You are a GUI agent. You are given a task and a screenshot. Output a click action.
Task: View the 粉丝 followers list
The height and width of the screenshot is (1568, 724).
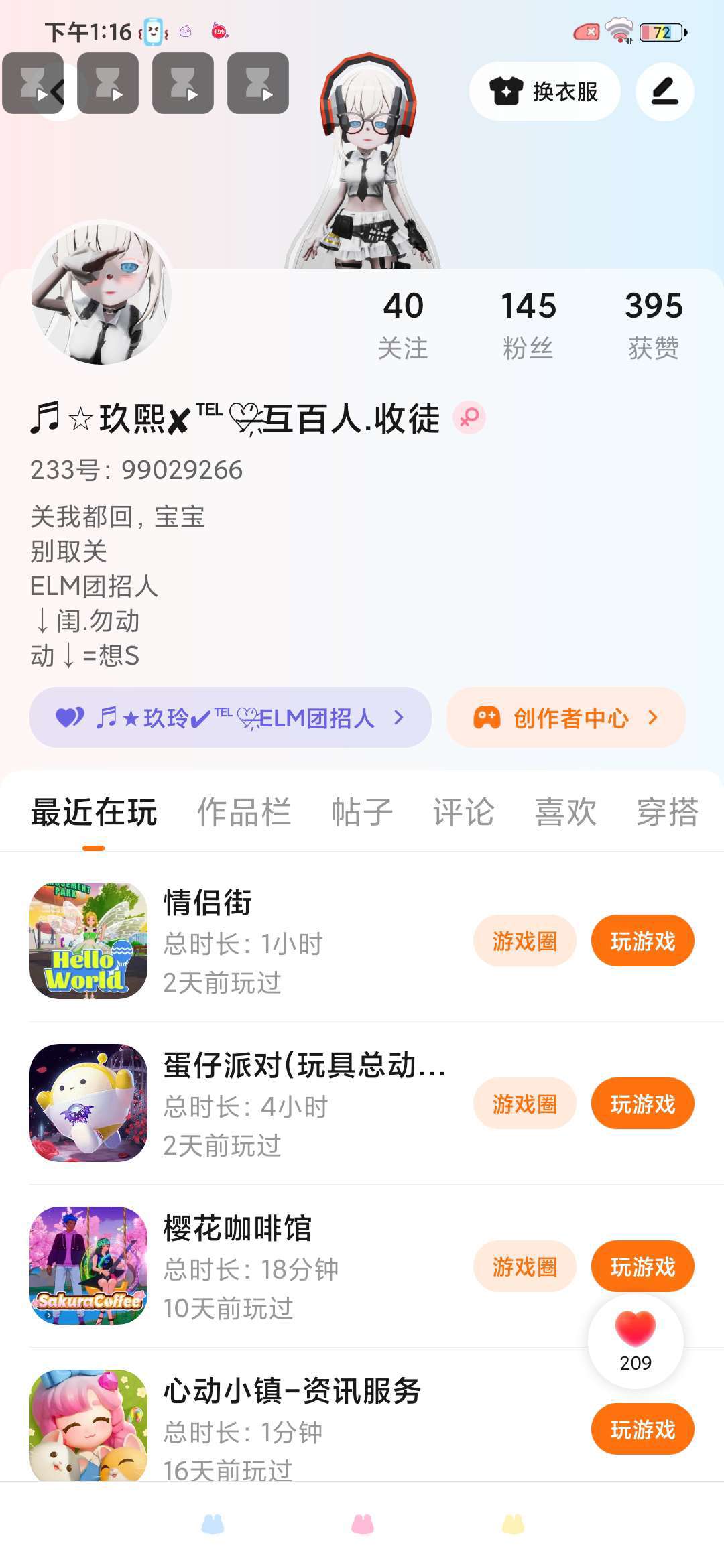click(528, 324)
